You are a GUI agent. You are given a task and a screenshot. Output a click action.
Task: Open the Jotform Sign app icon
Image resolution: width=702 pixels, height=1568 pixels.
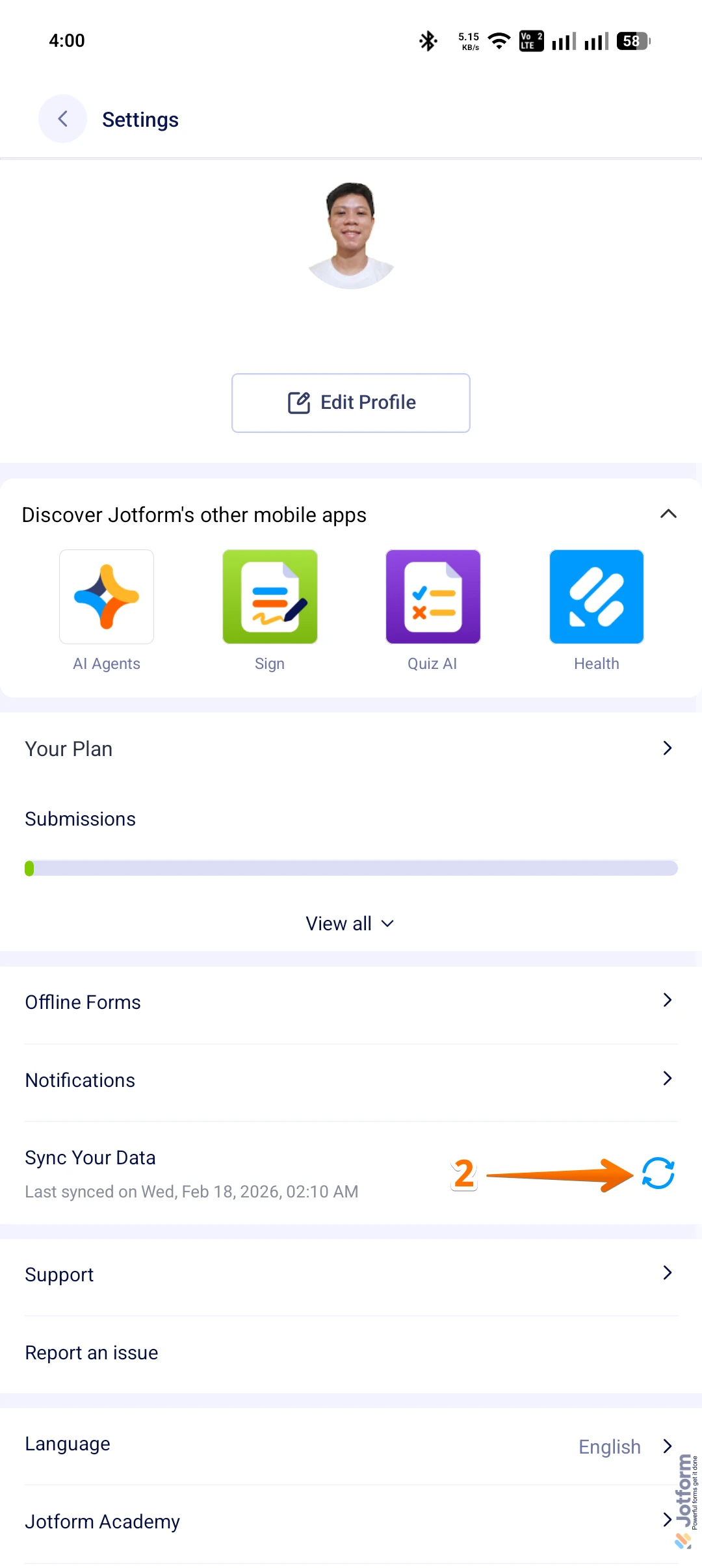tap(270, 596)
